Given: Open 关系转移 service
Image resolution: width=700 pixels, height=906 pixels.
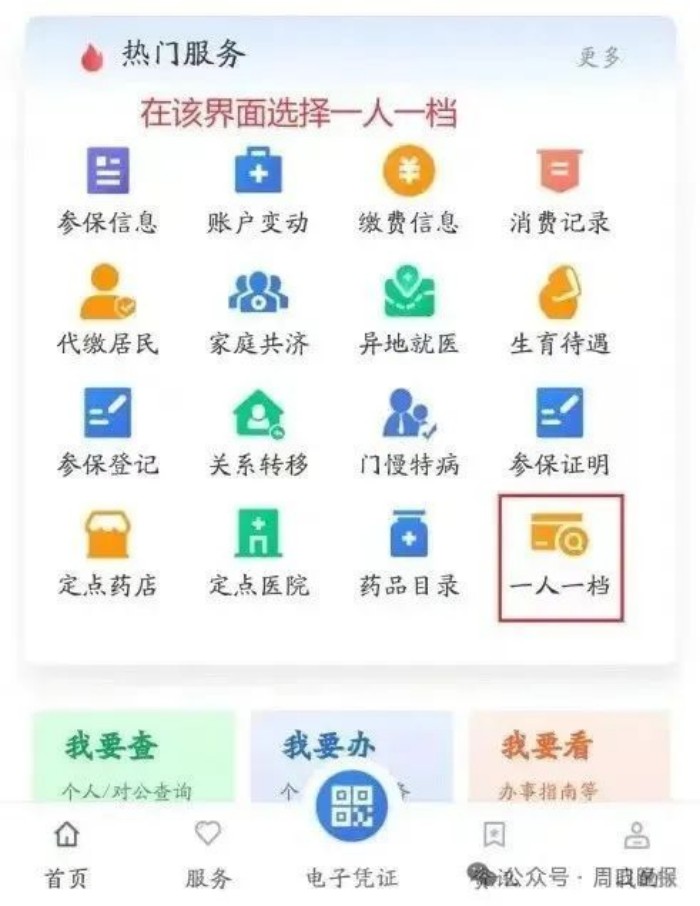Looking at the screenshot, I should point(258,432).
